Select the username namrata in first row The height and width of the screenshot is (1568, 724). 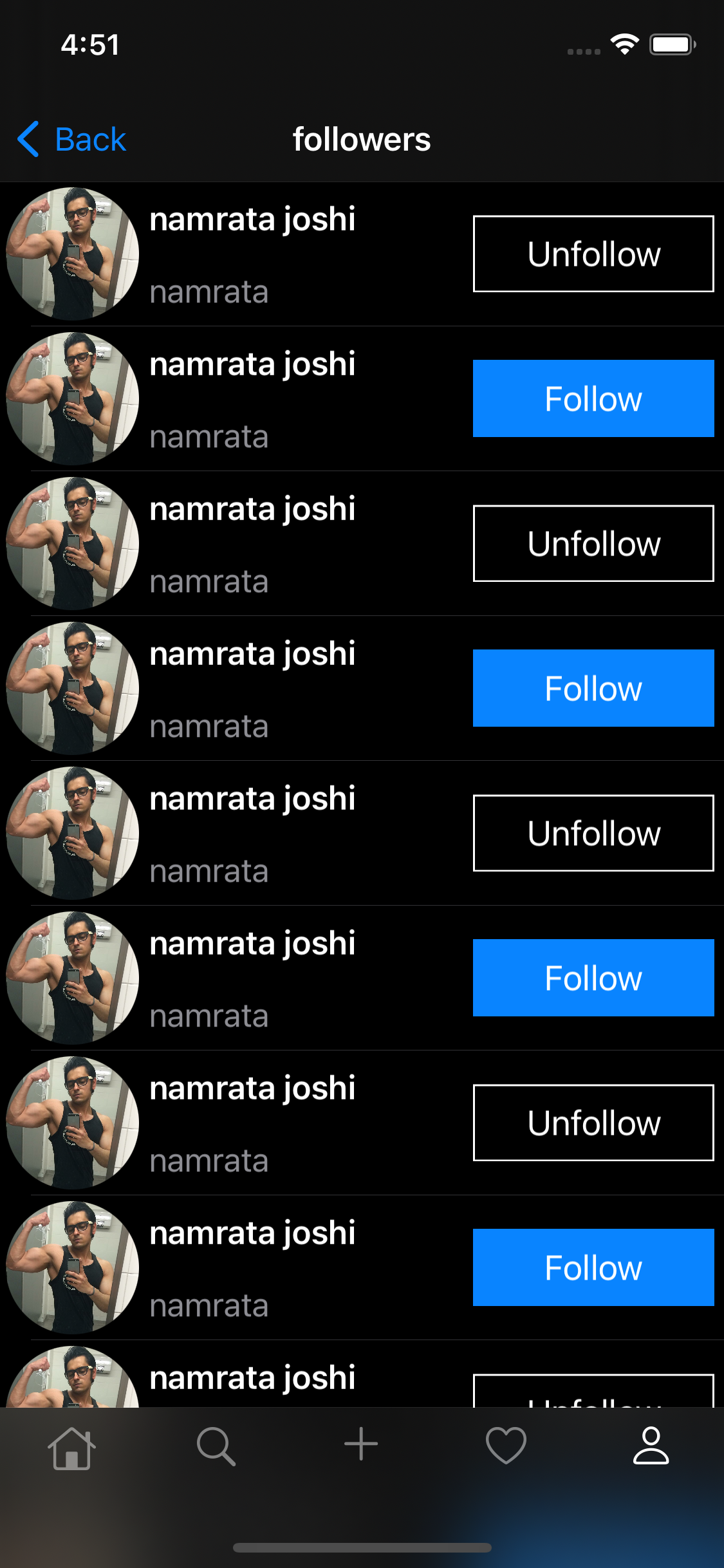tap(209, 292)
